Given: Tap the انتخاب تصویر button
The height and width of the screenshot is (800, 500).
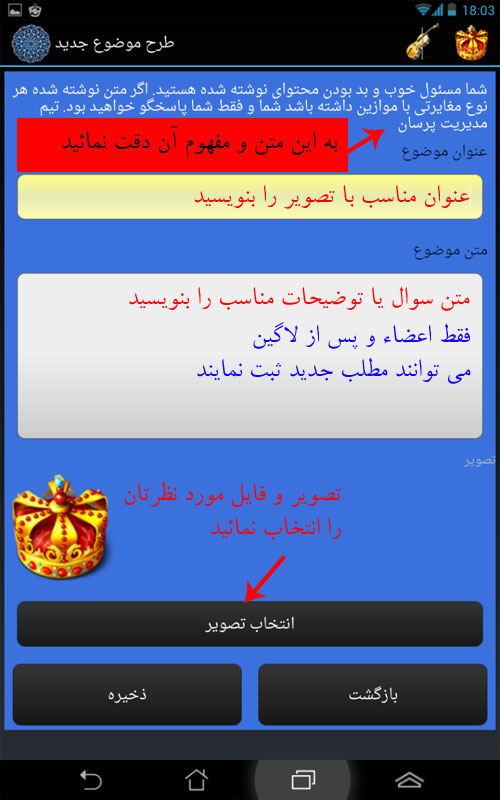Looking at the screenshot, I should [250, 624].
